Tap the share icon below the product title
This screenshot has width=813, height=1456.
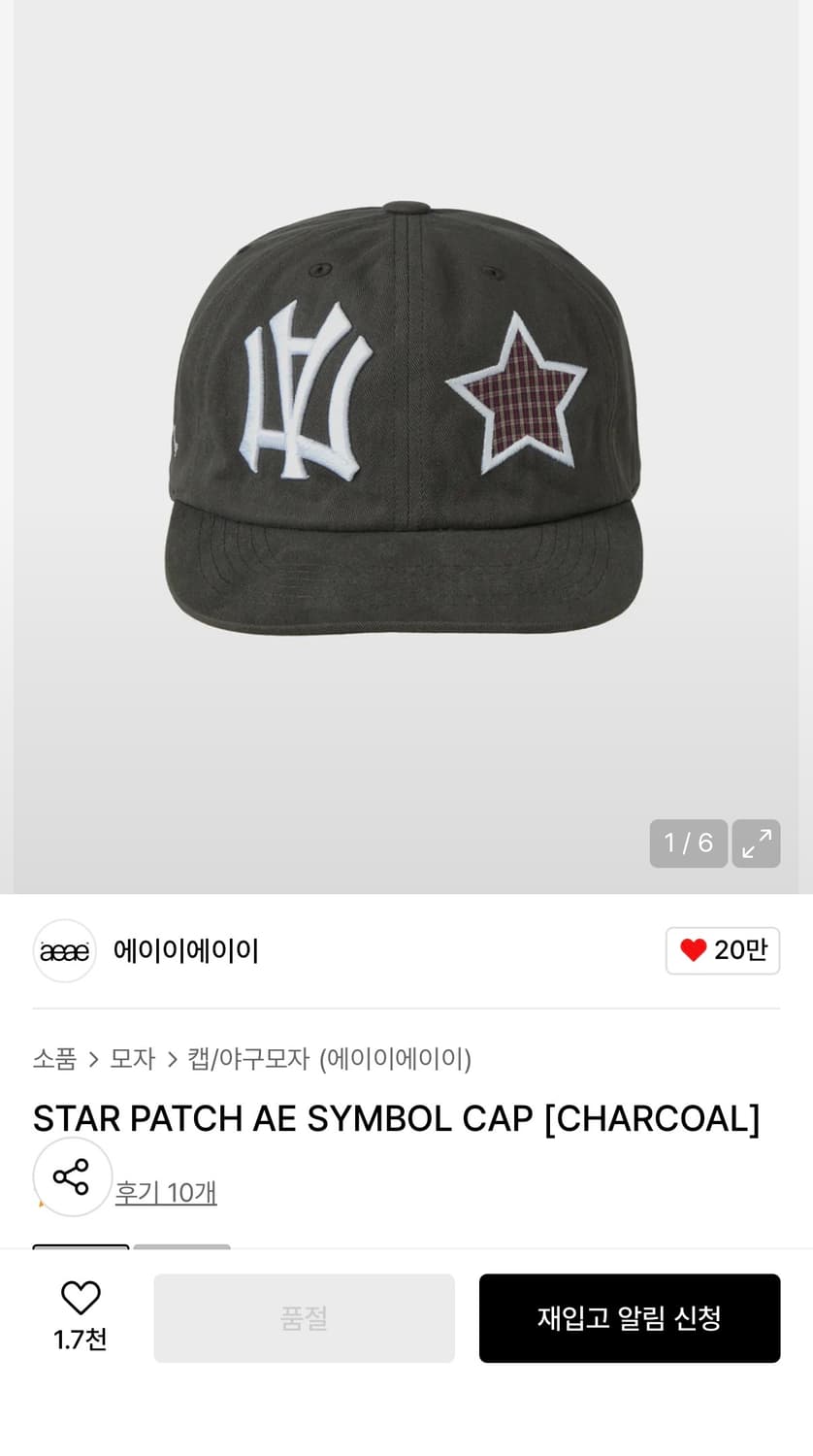coord(73,1176)
